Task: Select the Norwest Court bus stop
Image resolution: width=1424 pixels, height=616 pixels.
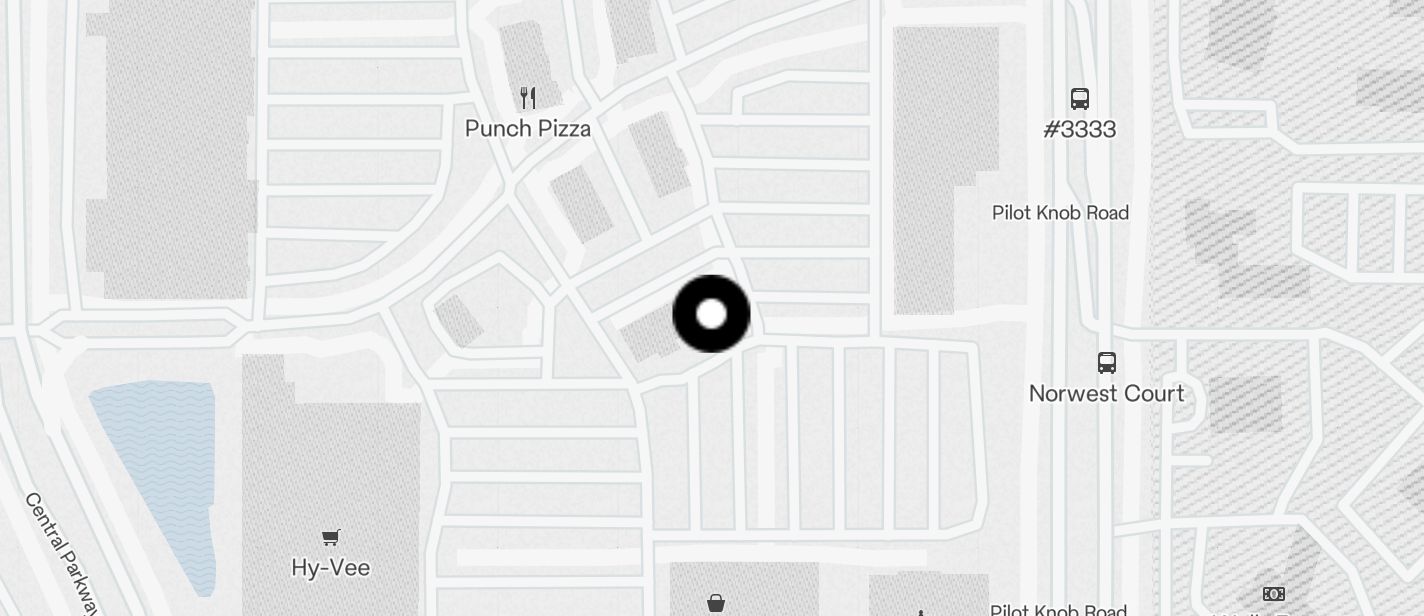Action: [1106, 363]
